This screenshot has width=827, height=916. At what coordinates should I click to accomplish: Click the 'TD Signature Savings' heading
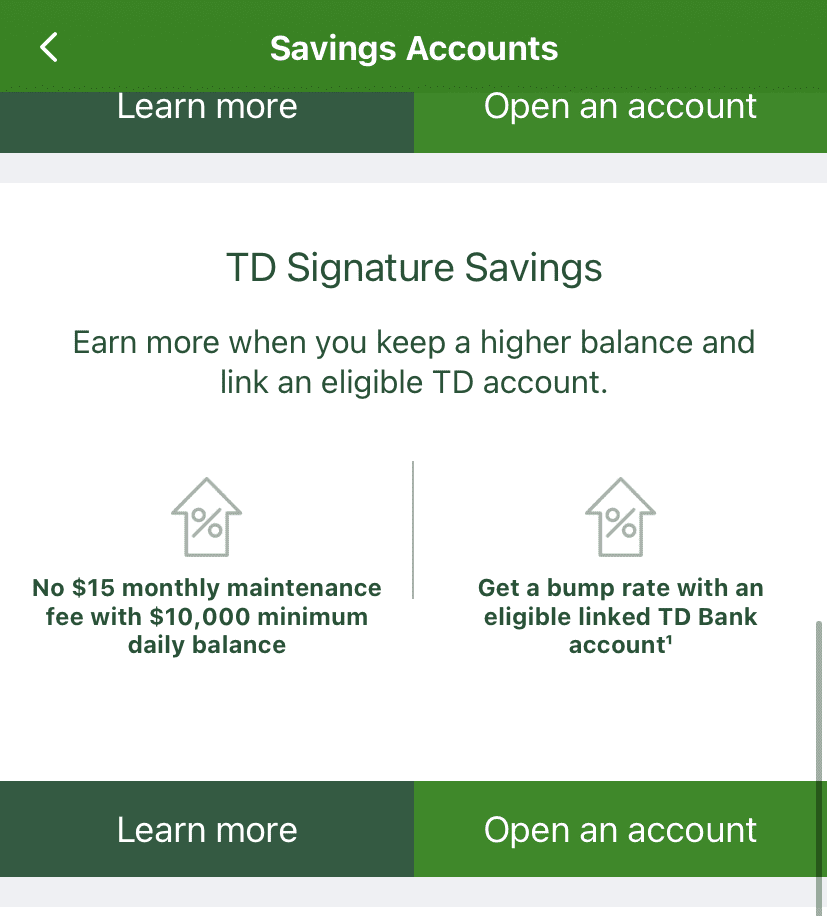412,267
